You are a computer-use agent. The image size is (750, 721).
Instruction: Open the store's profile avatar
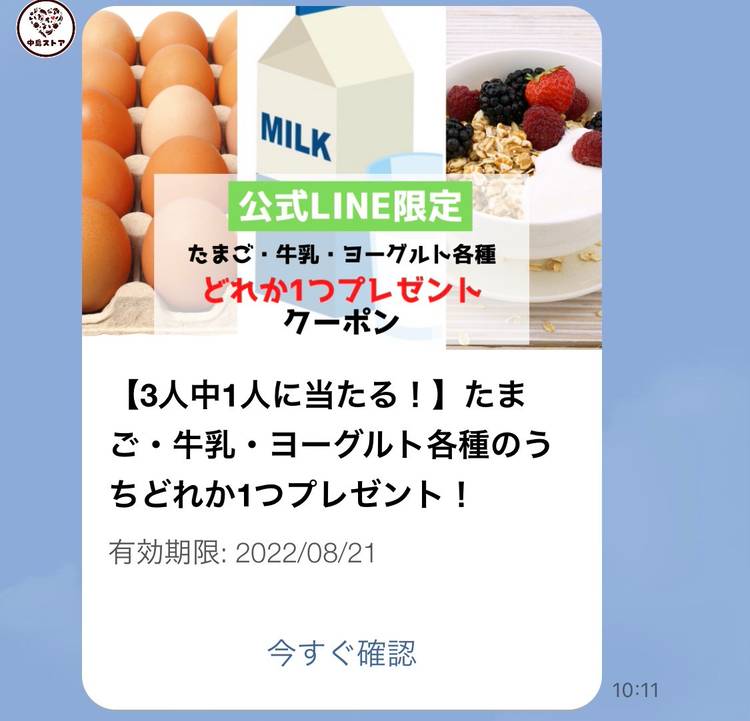pyautogui.click(x=40, y=31)
